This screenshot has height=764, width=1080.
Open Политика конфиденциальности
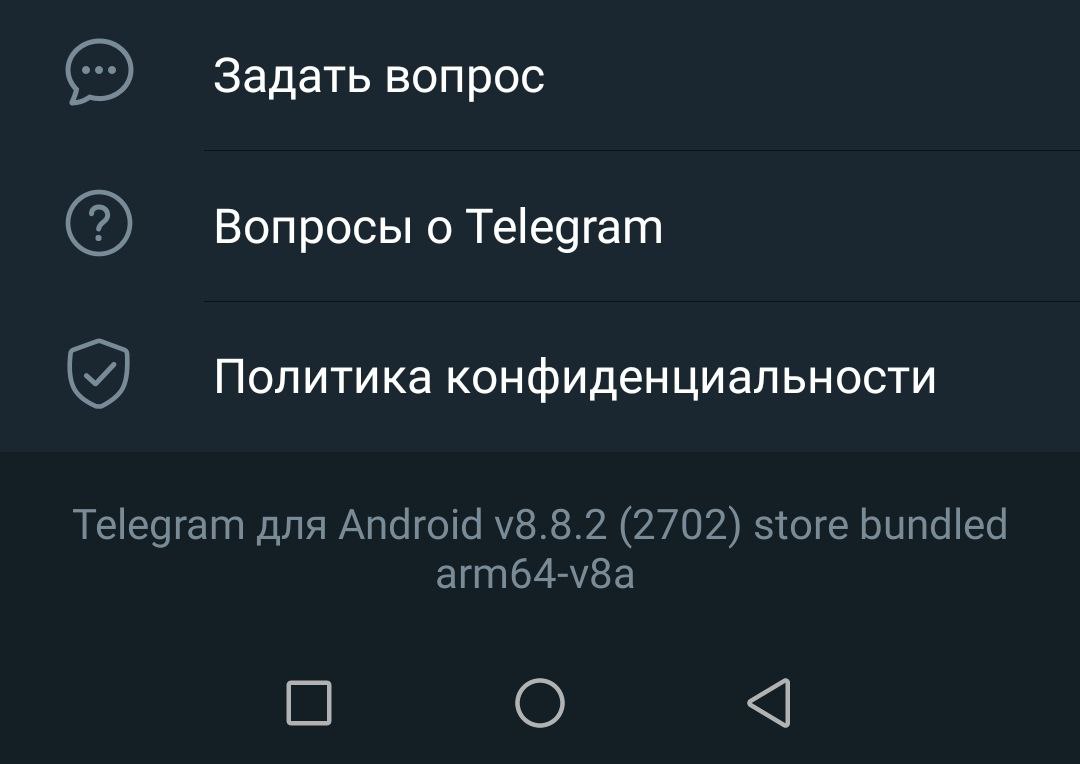pyautogui.click(x=574, y=377)
